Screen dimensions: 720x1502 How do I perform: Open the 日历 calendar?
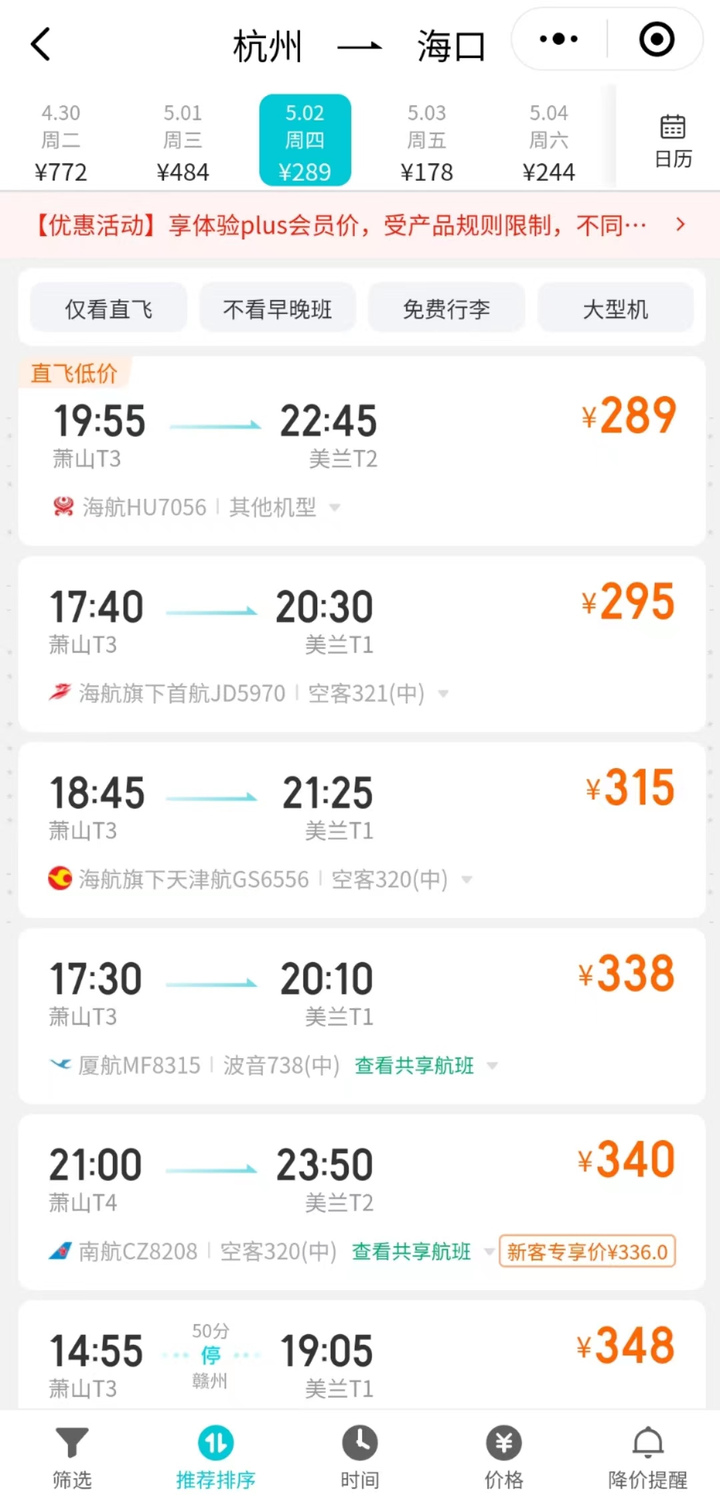tap(673, 142)
